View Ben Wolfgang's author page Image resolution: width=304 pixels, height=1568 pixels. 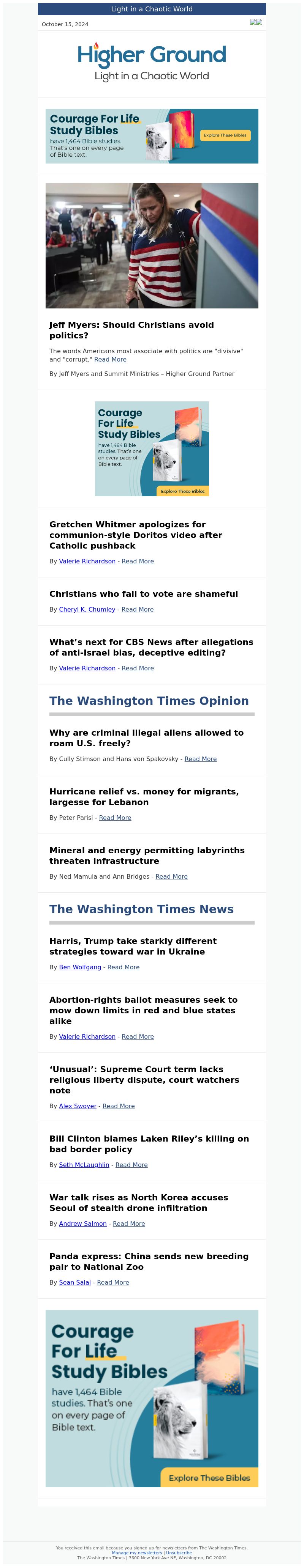tap(80, 967)
